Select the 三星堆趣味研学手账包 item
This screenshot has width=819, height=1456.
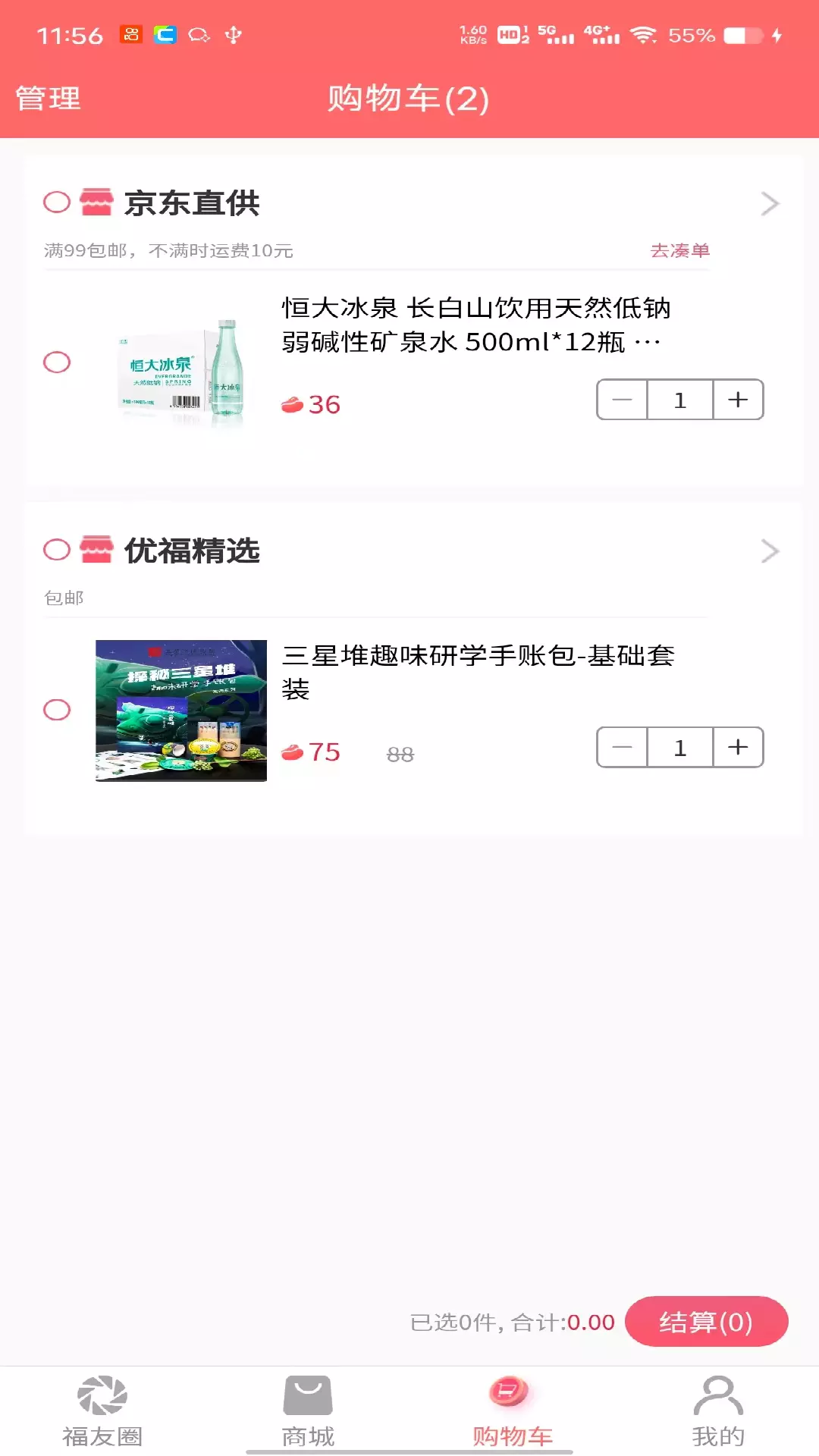(x=57, y=710)
